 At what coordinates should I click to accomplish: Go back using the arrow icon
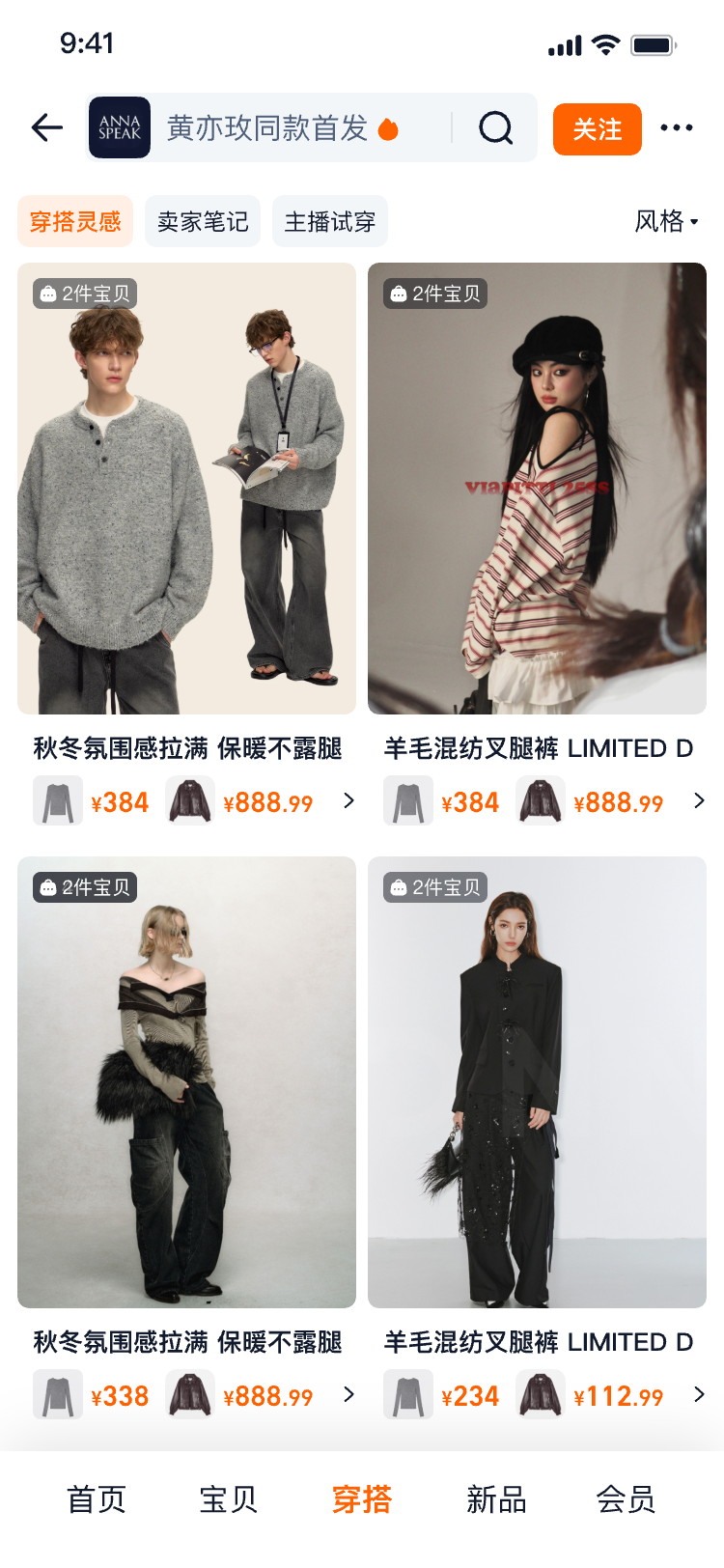[x=46, y=127]
